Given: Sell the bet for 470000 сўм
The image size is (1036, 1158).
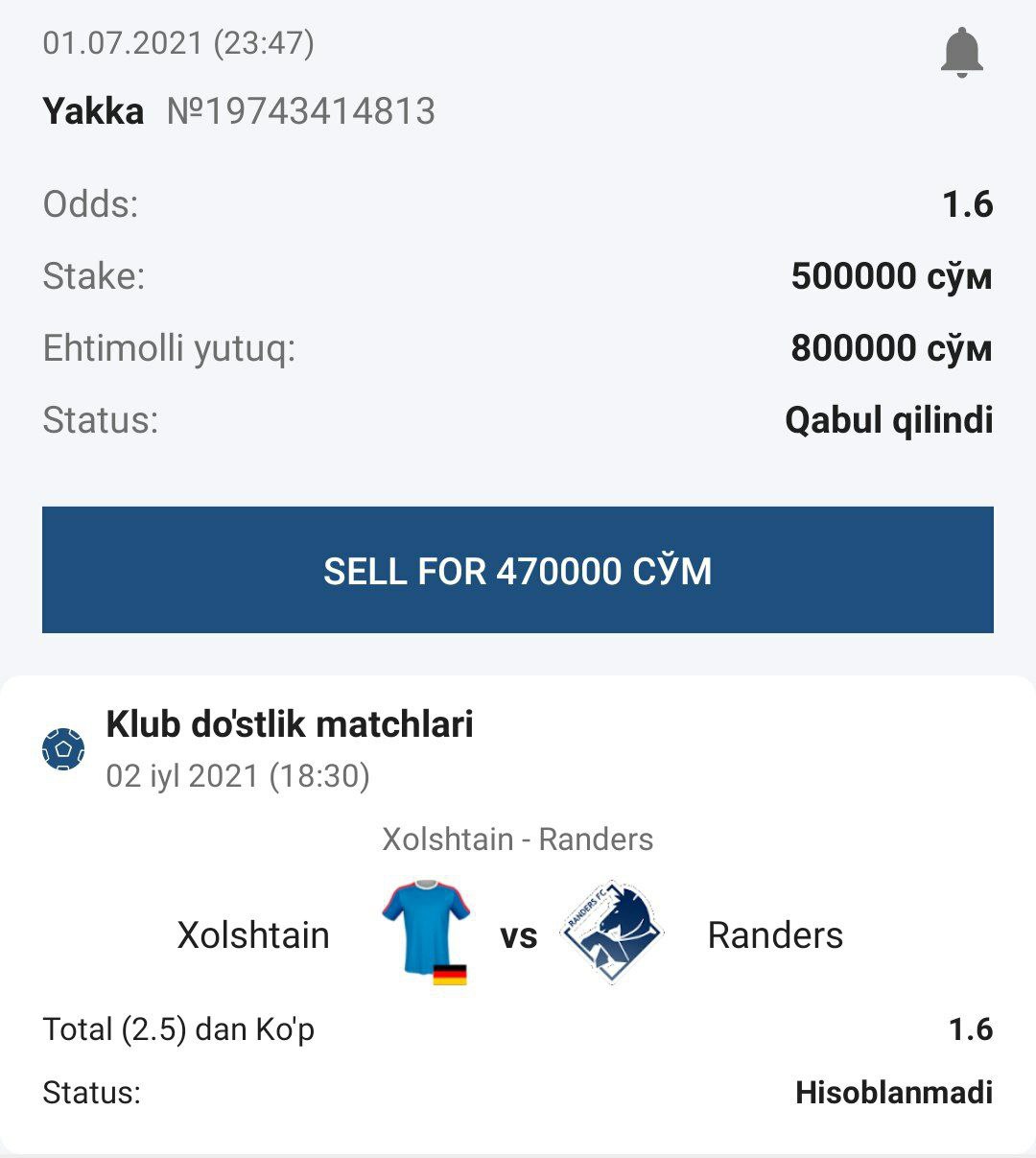Looking at the screenshot, I should pos(518,570).
